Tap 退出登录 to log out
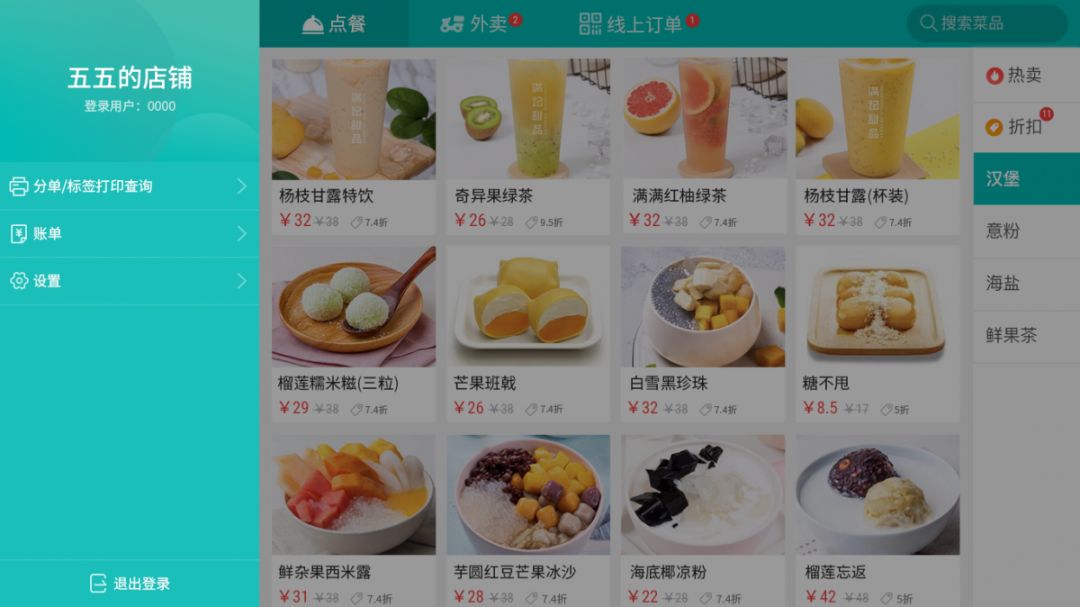The height and width of the screenshot is (607, 1080). (x=129, y=583)
